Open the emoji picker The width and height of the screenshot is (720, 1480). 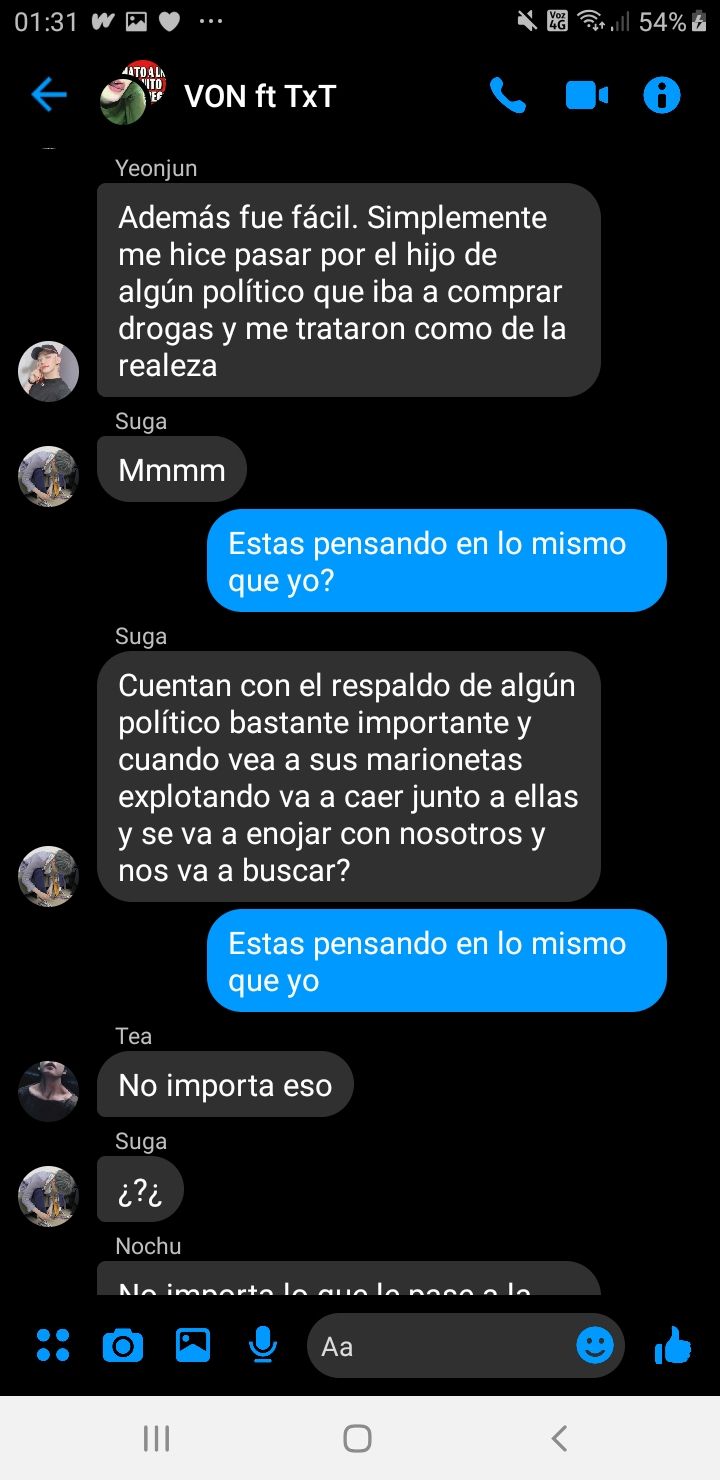point(595,1346)
